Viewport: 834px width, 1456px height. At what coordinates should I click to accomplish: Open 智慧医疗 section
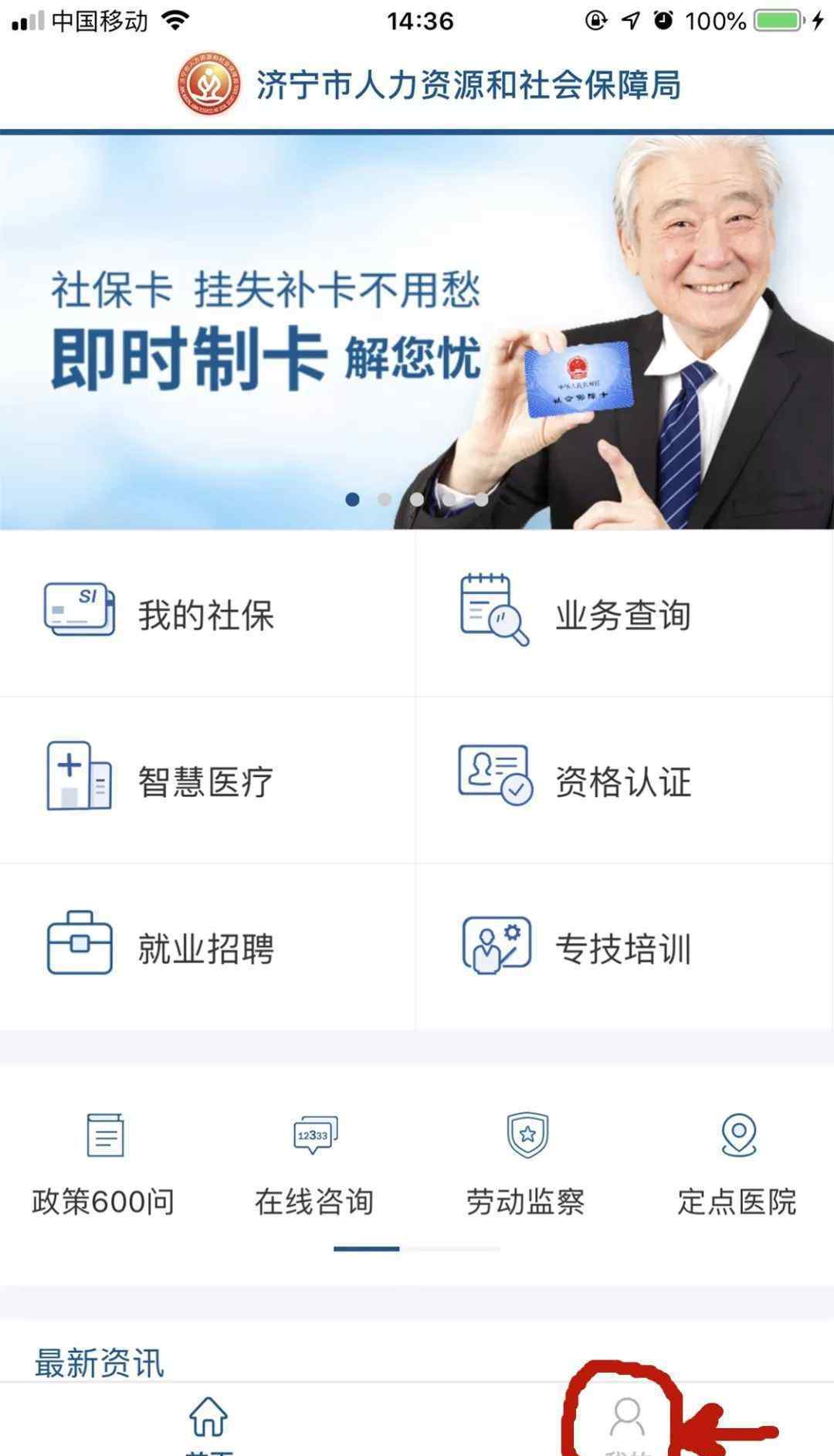(207, 781)
